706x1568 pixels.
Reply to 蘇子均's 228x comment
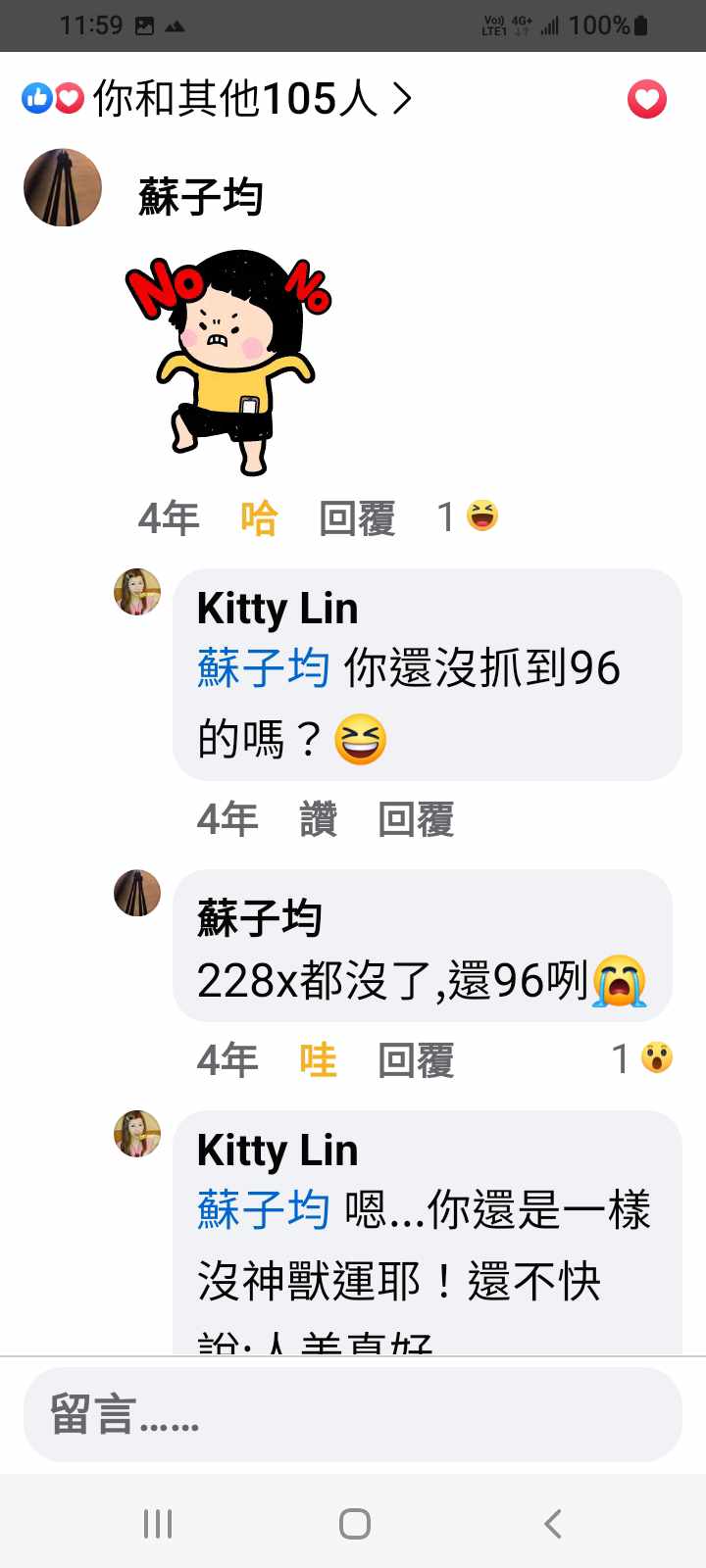416,1059
